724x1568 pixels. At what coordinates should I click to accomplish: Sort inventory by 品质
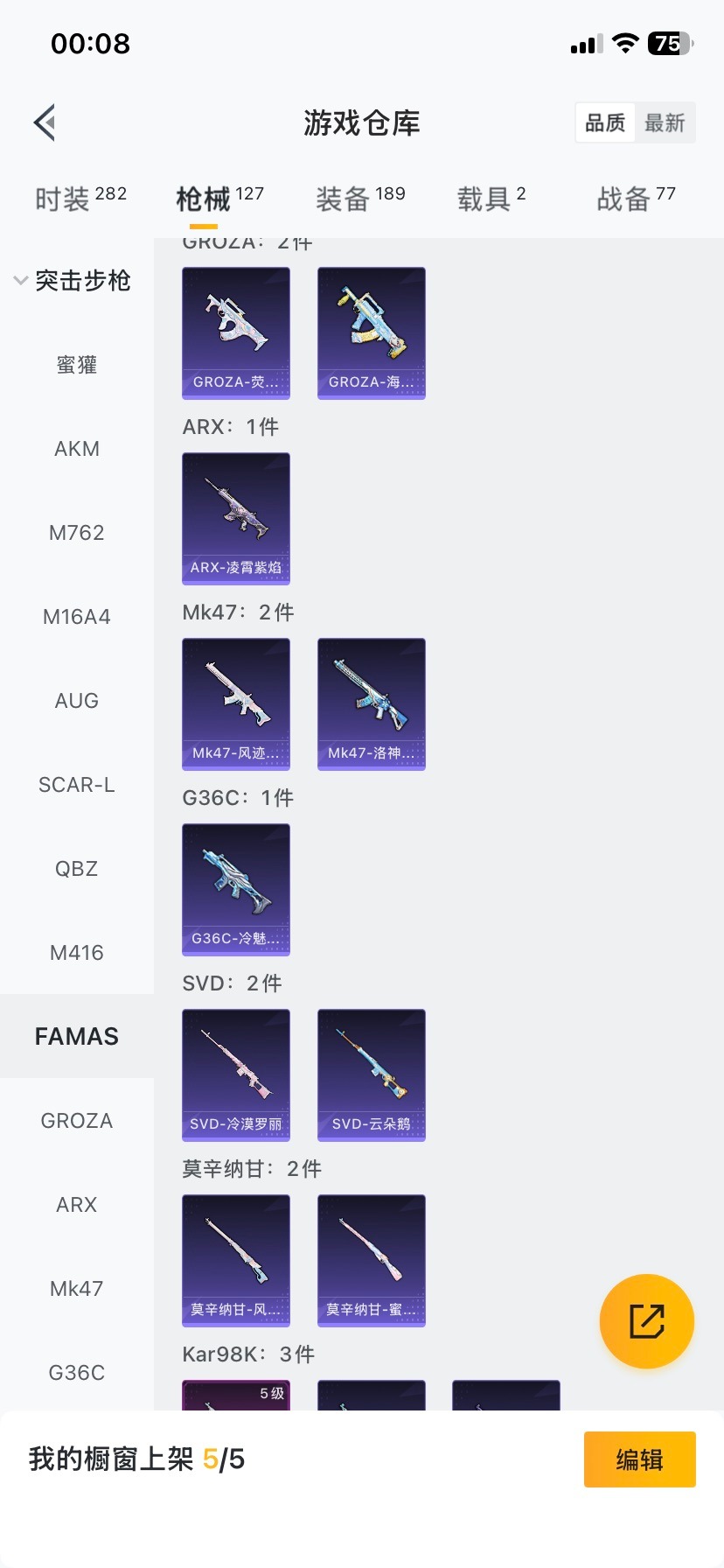pos(605,123)
